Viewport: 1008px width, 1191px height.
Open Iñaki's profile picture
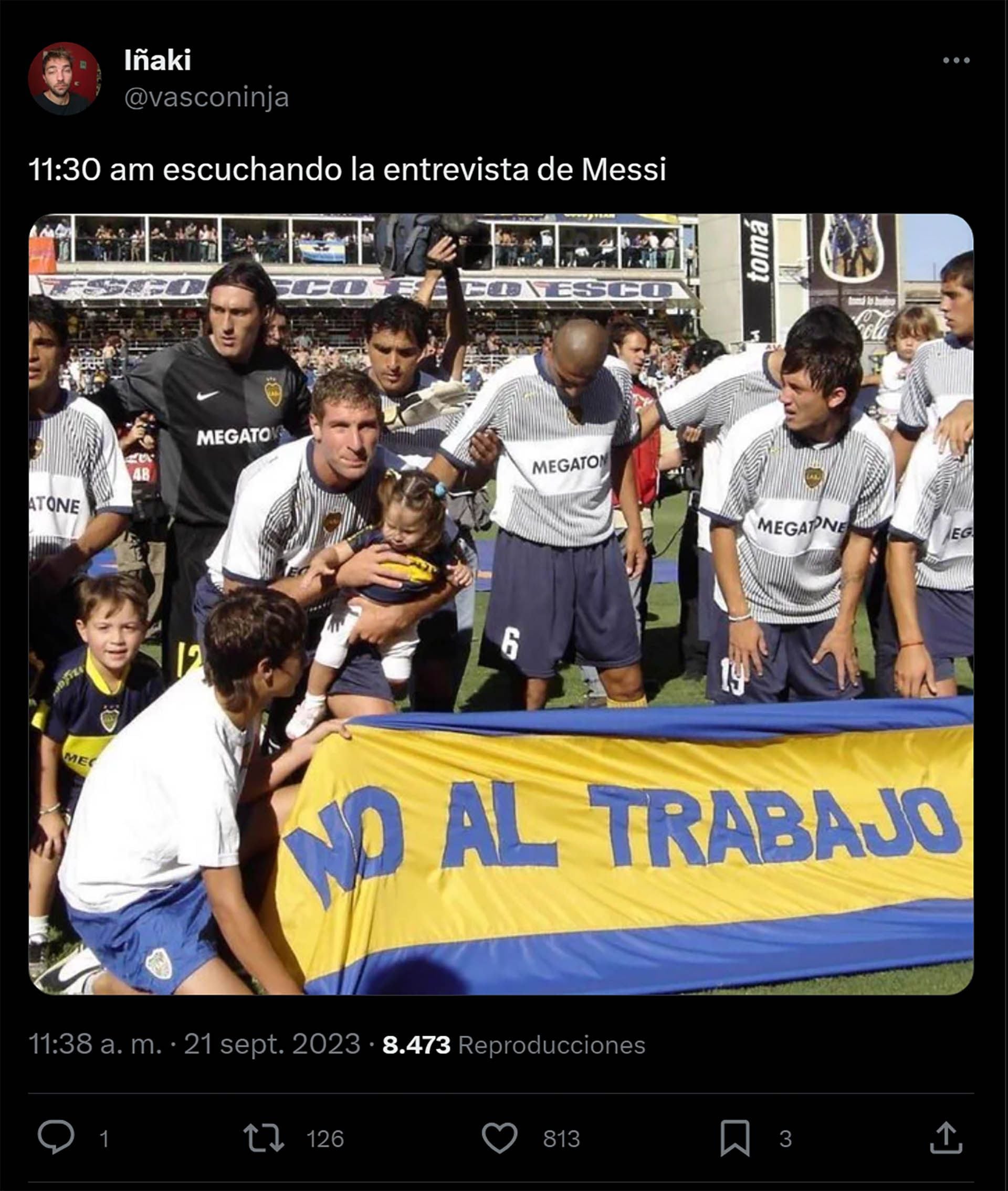click(x=64, y=78)
